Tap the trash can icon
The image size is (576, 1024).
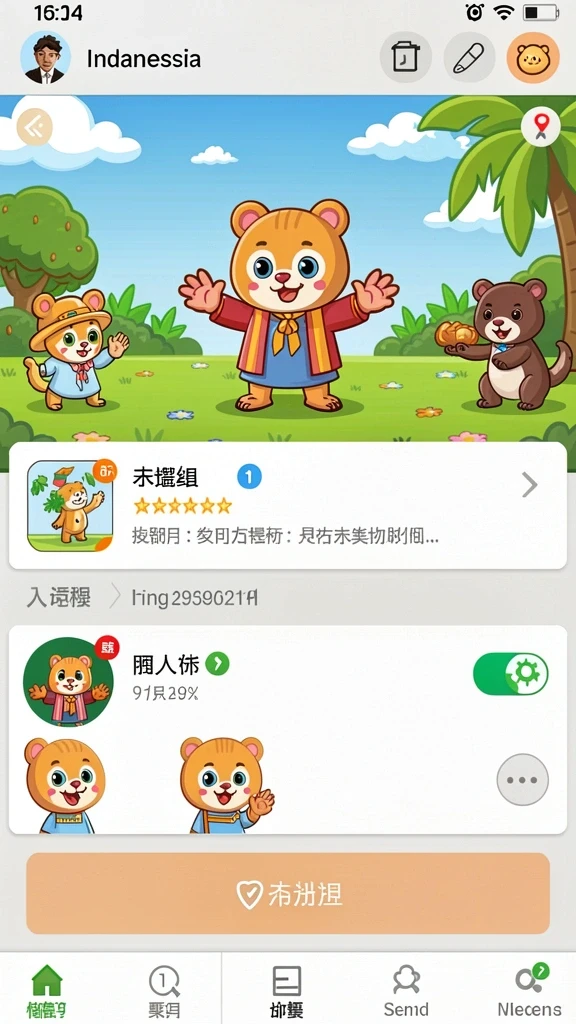(x=405, y=57)
